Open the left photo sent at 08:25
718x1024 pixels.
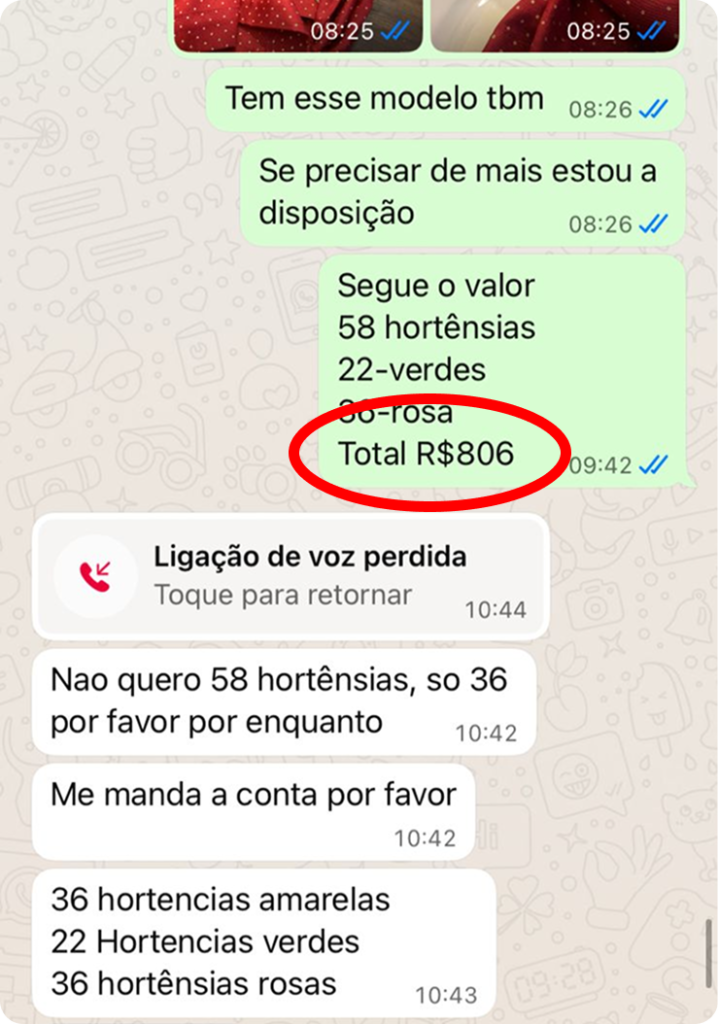(297, 22)
